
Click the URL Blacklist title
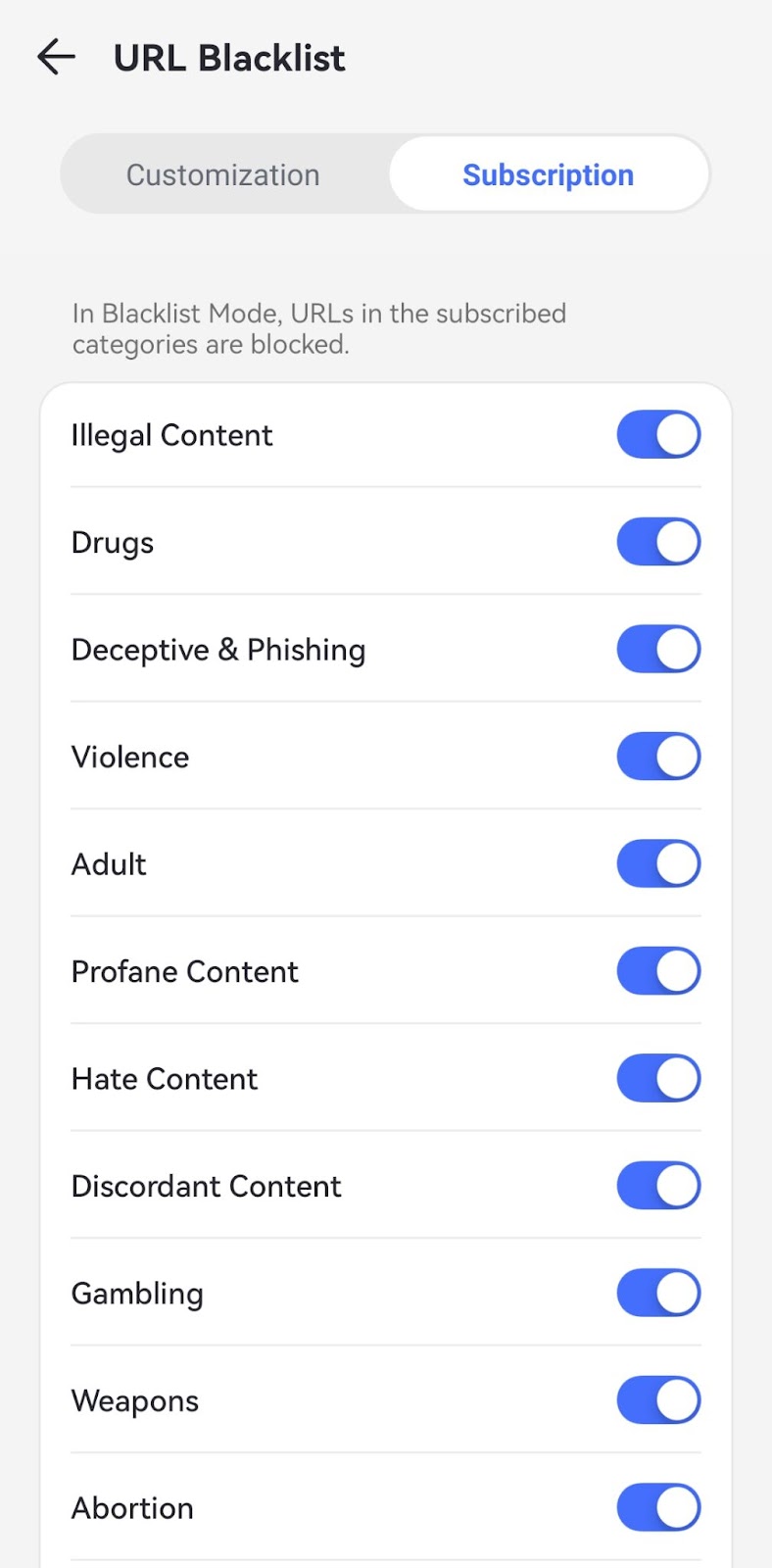[x=229, y=57]
